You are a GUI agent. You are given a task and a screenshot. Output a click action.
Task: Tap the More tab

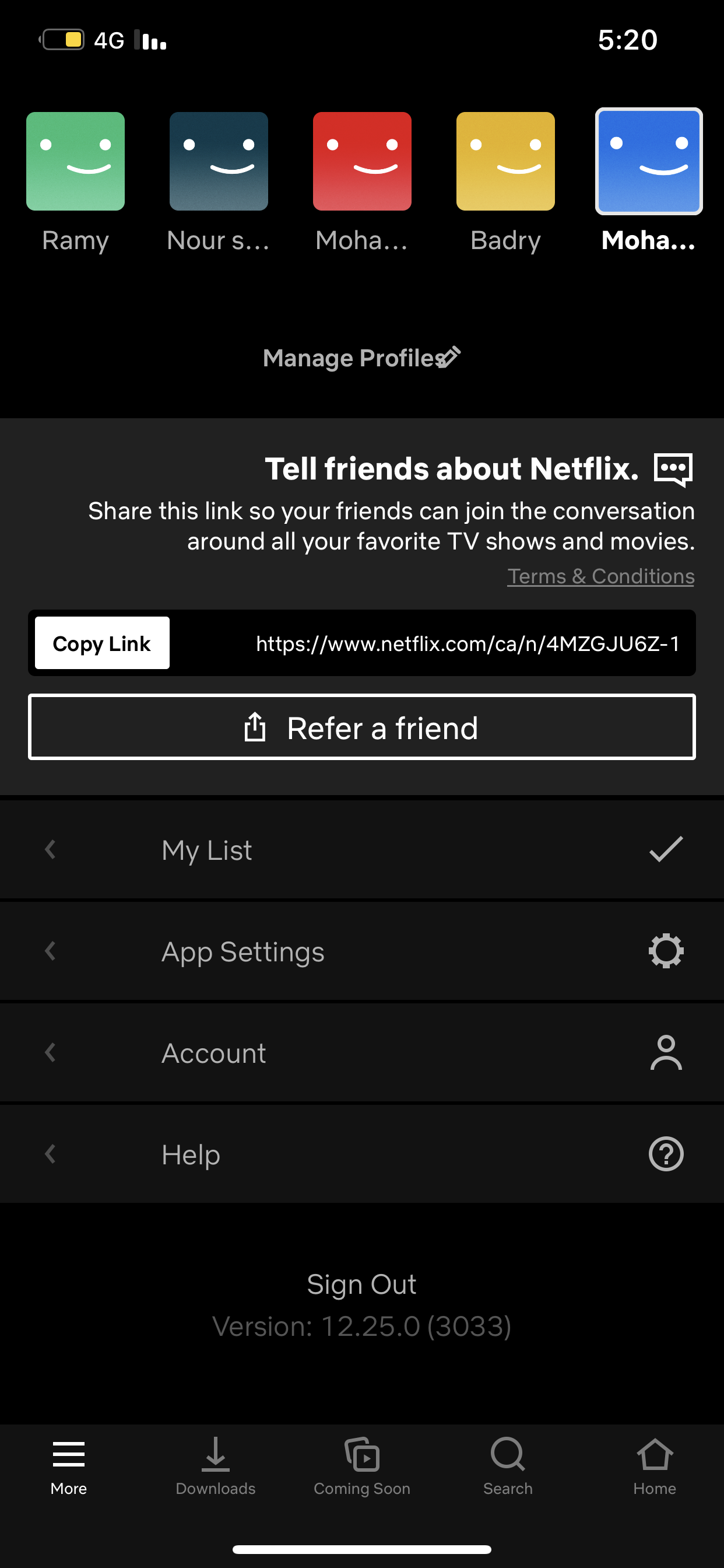69,1466
